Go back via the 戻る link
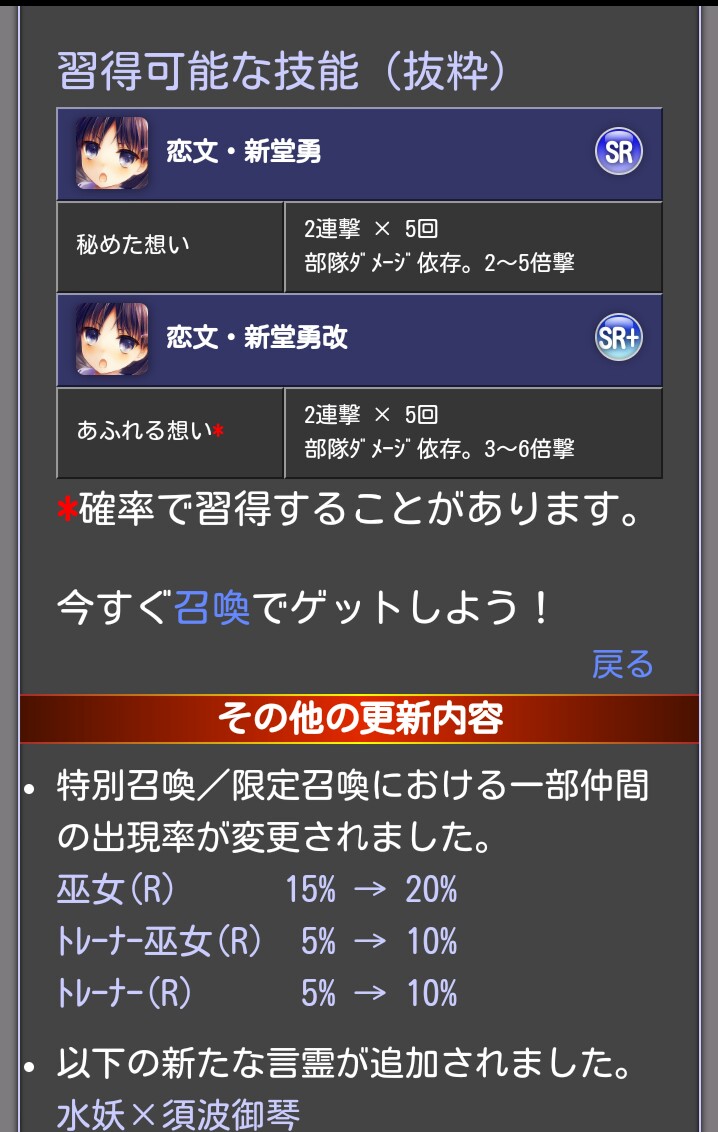This screenshot has height=1132, width=718. 622,664
